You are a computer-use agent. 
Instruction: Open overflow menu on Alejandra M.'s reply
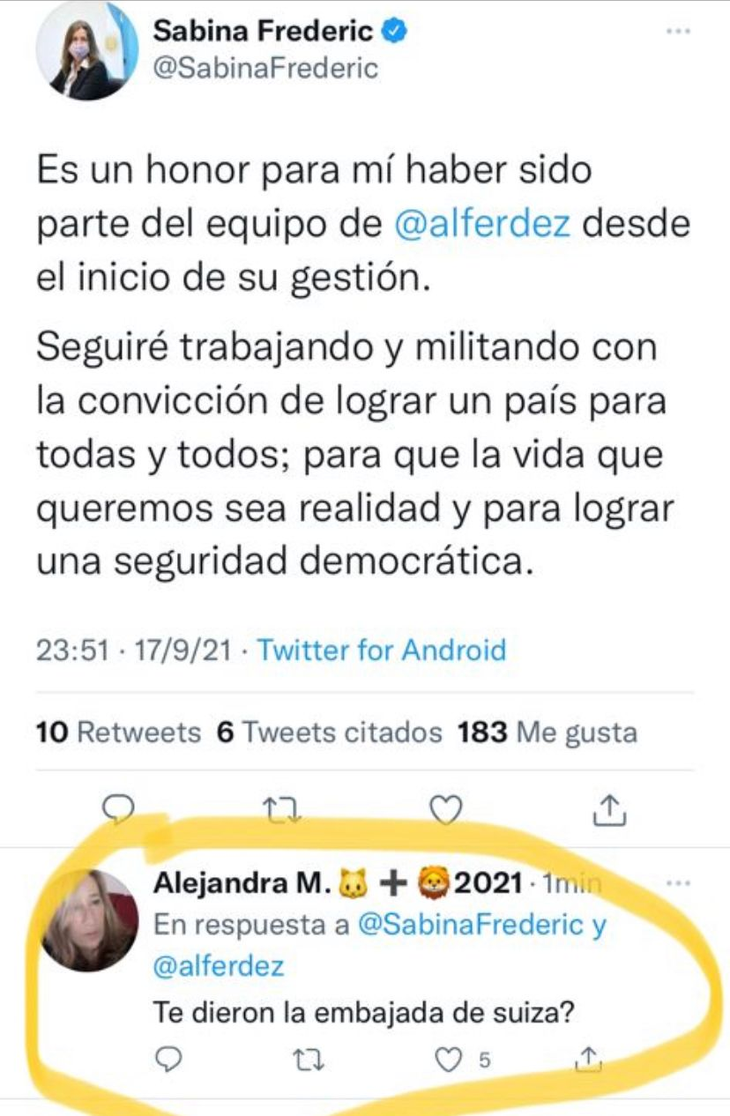pyautogui.click(x=678, y=884)
